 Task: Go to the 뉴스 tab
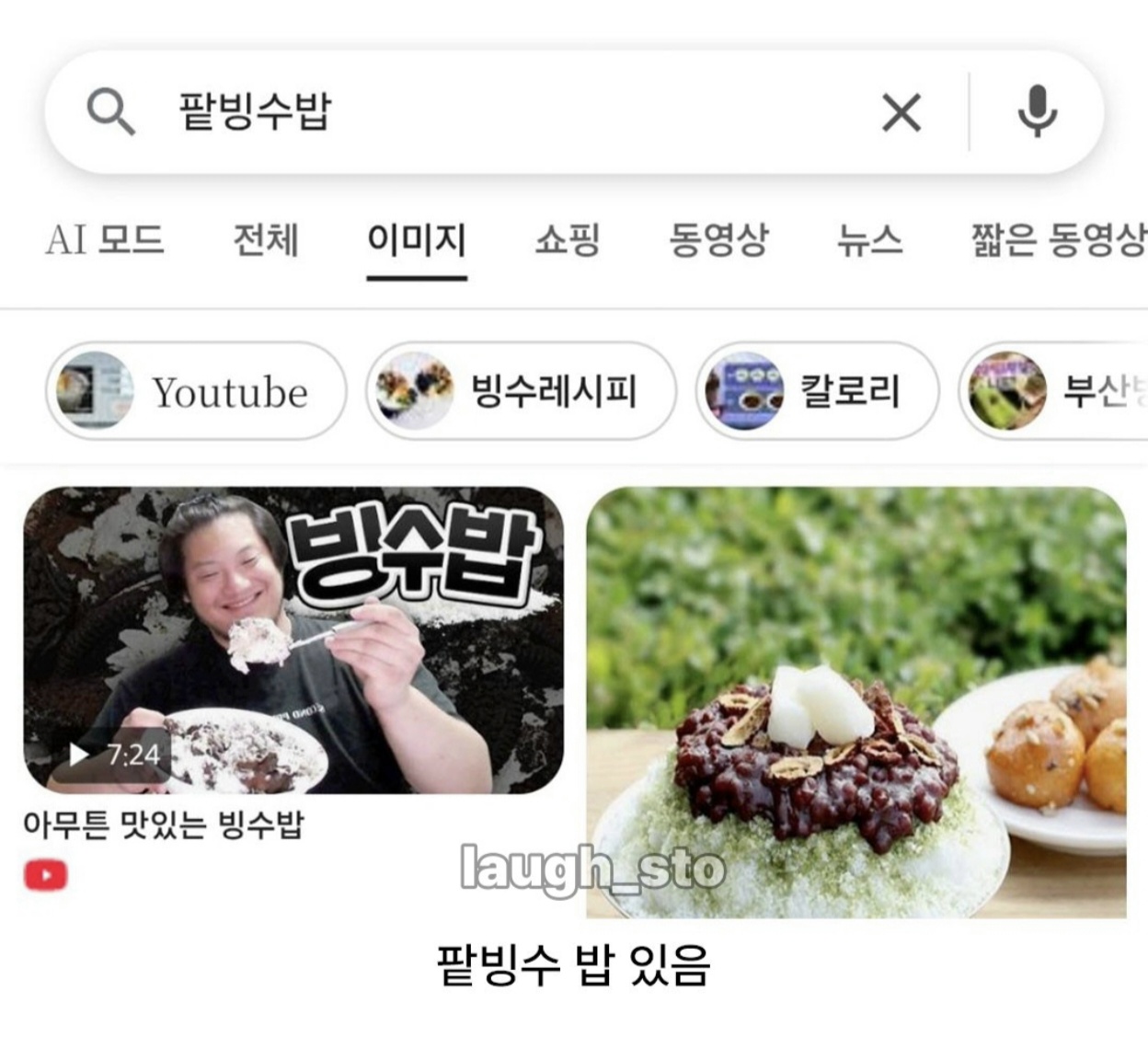[869, 240]
